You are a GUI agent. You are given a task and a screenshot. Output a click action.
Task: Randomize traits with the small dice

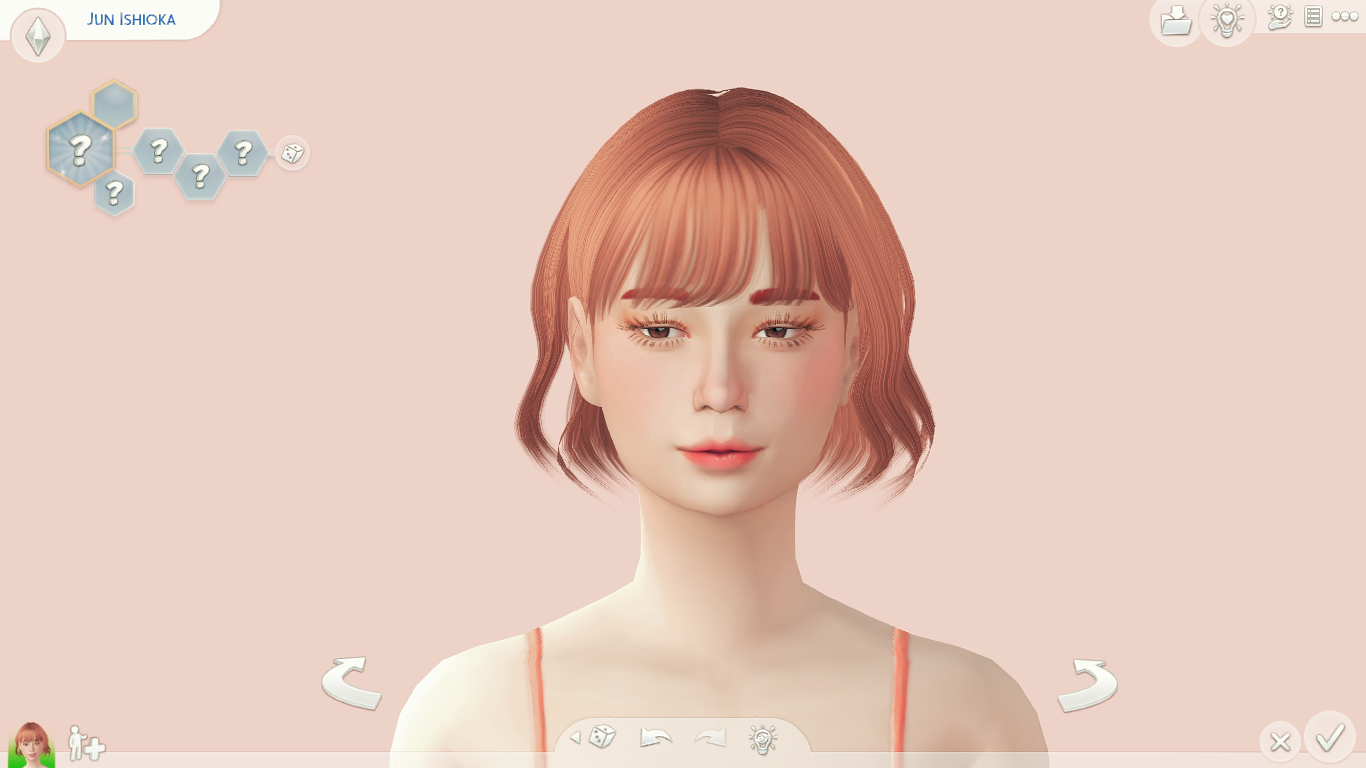click(x=292, y=153)
